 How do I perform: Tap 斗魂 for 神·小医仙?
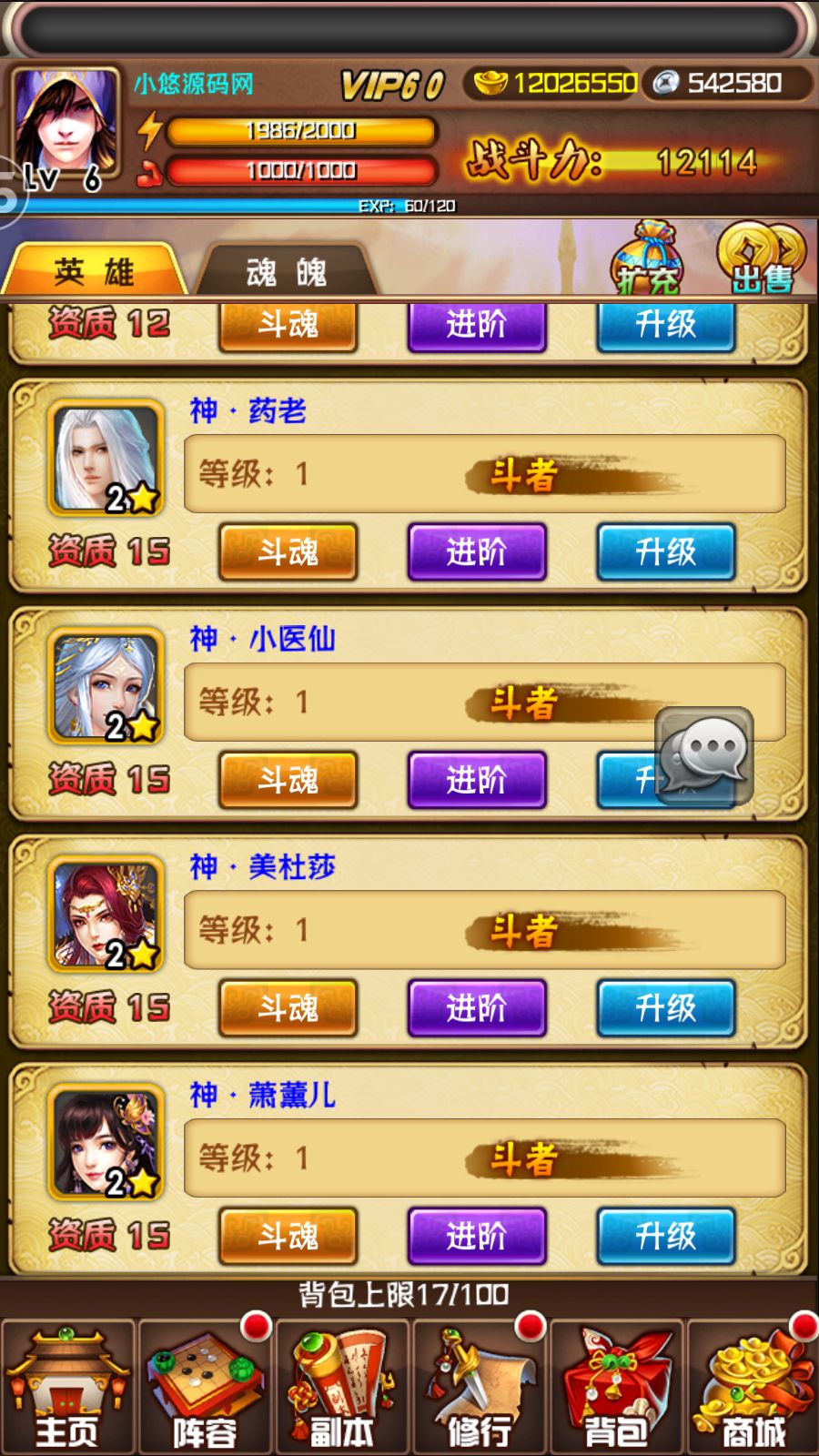point(288,780)
